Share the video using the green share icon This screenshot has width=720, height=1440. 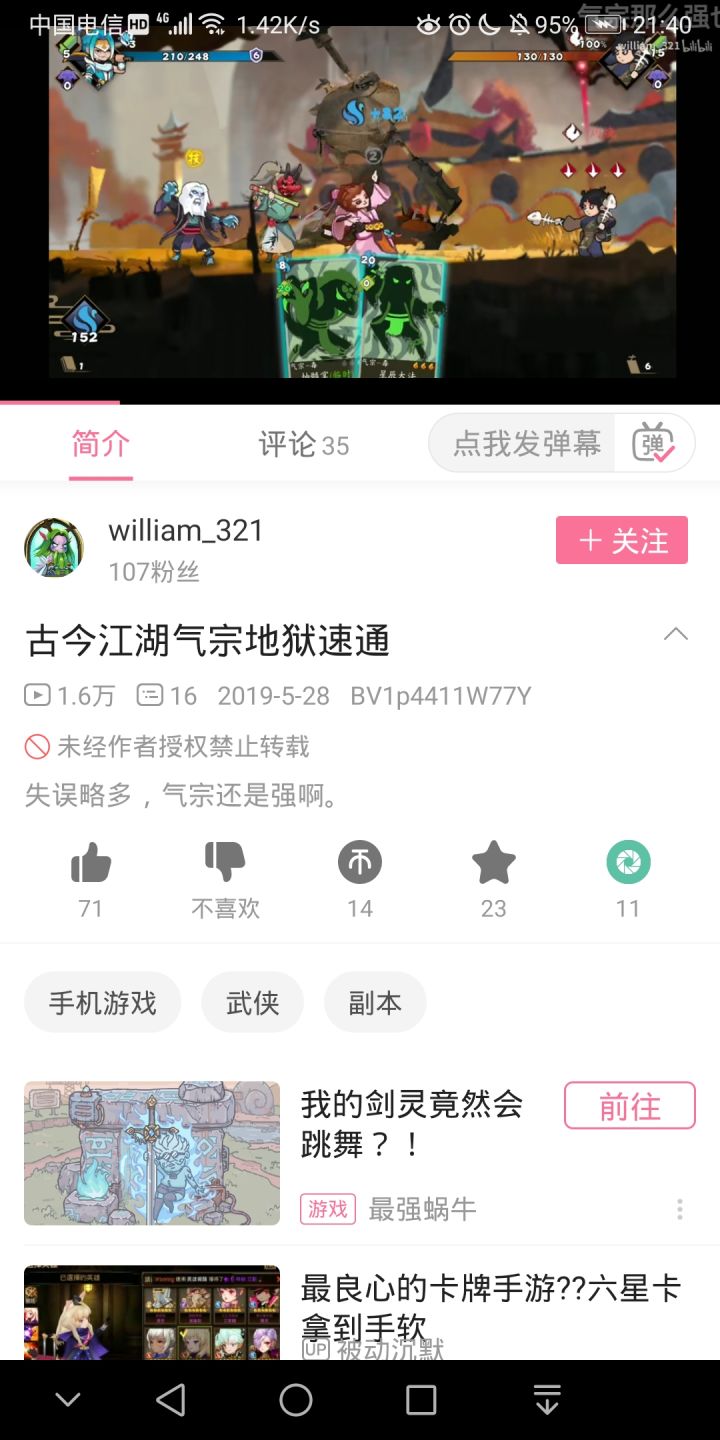[x=628, y=862]
